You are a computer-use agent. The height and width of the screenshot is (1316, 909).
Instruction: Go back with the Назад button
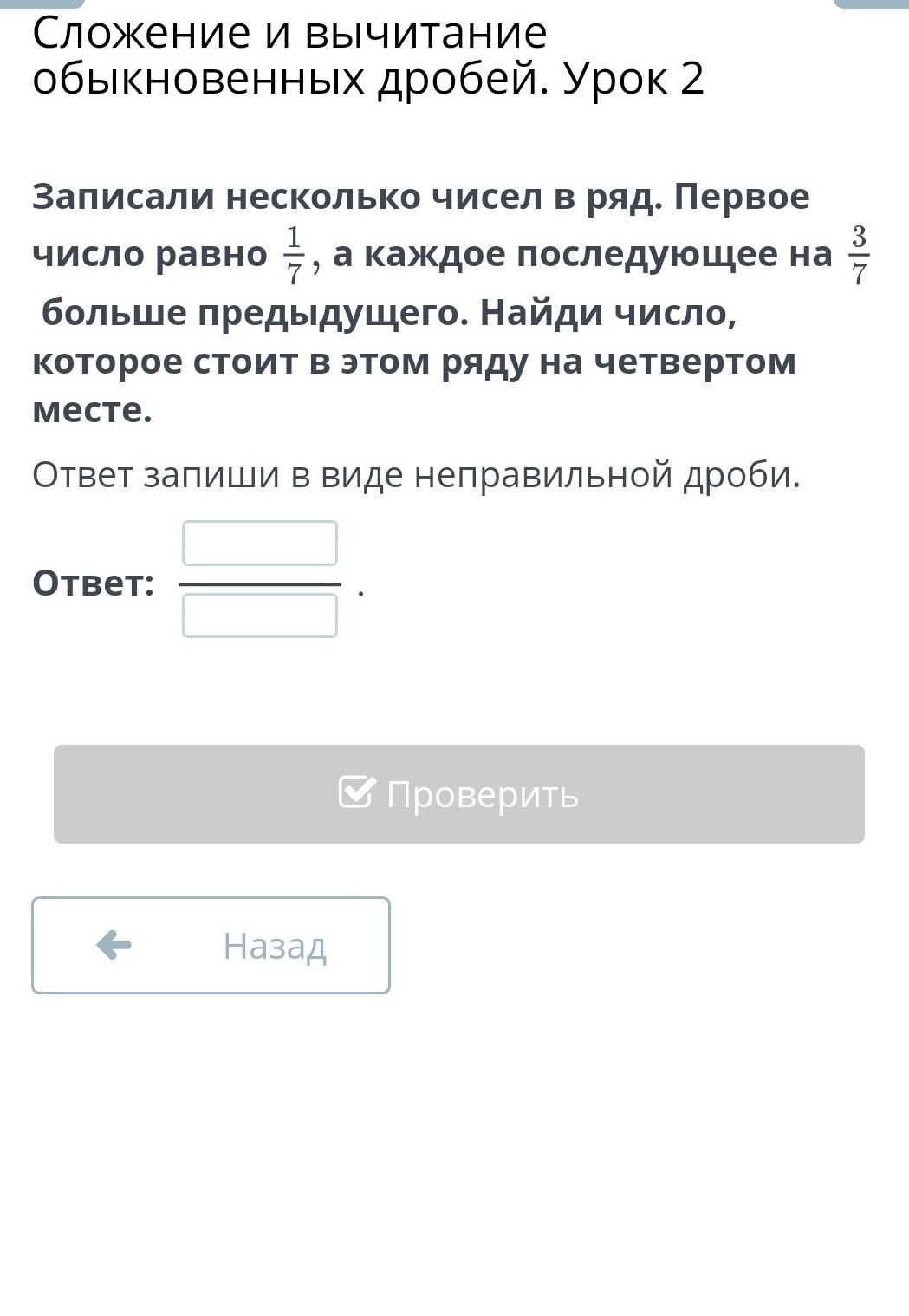point(211,945)
